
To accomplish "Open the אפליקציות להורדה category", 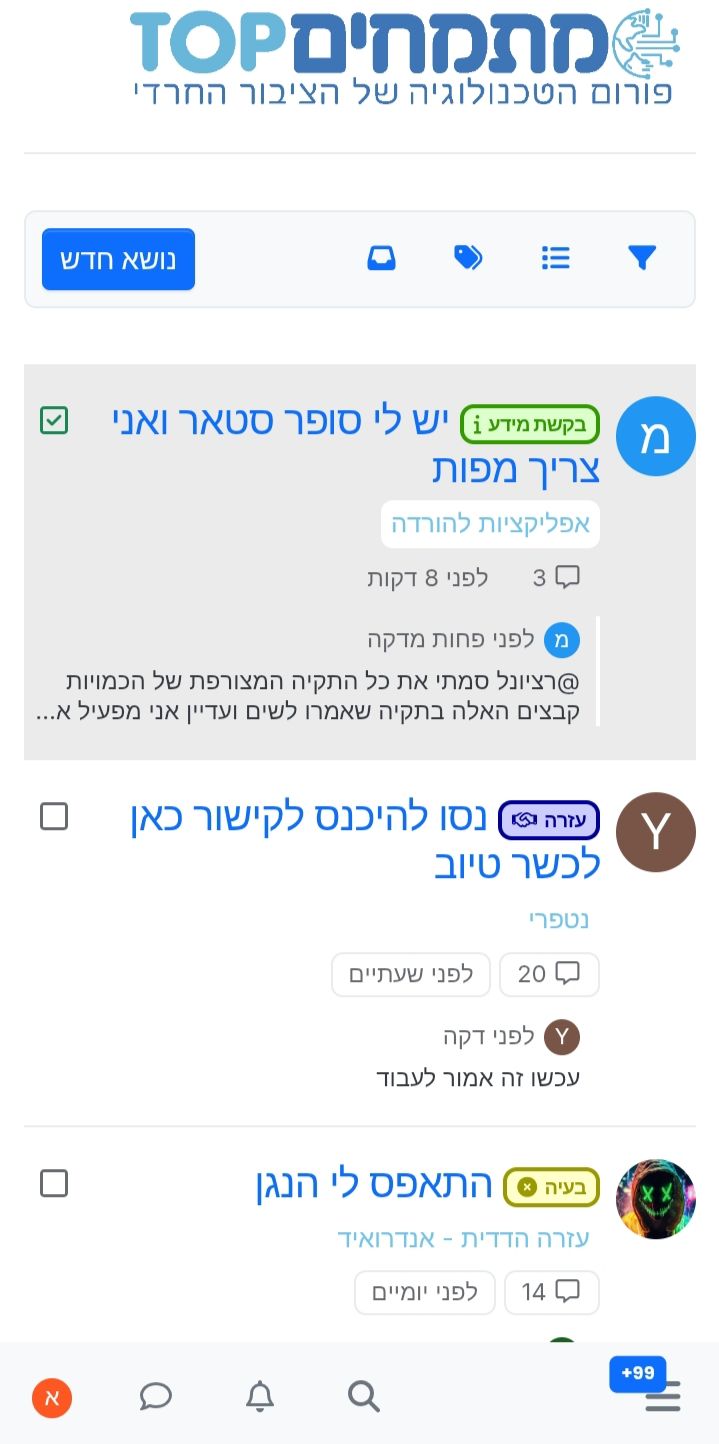I will tap(490, 524).
